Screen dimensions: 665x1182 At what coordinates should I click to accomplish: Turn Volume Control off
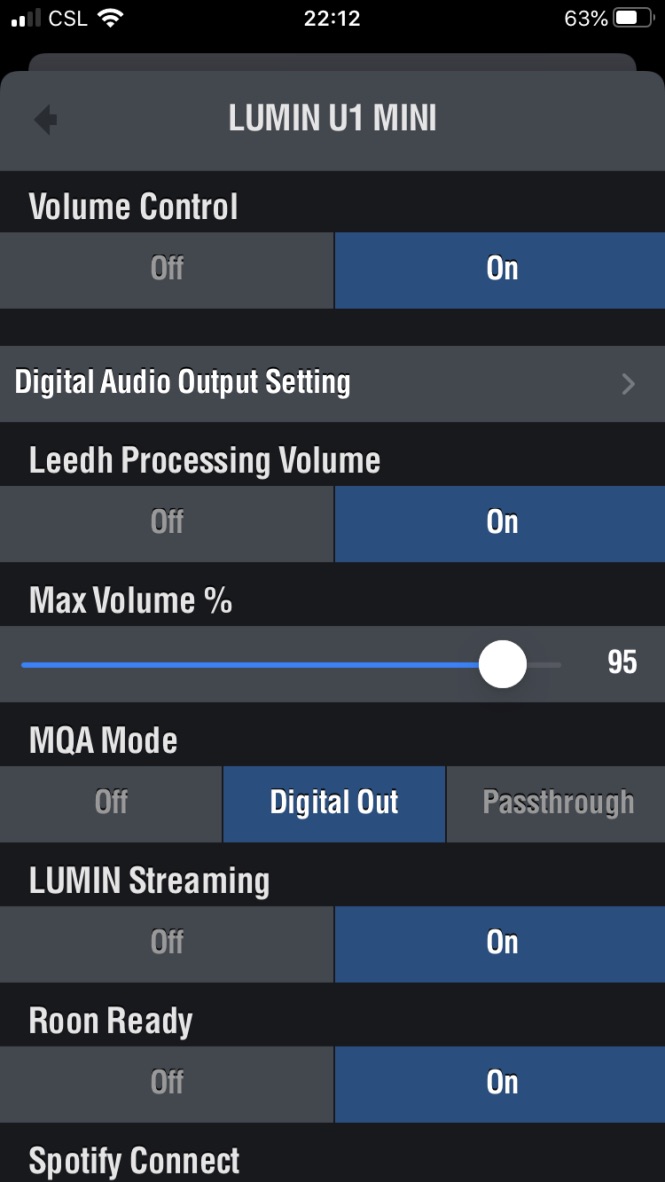point(167,270)
